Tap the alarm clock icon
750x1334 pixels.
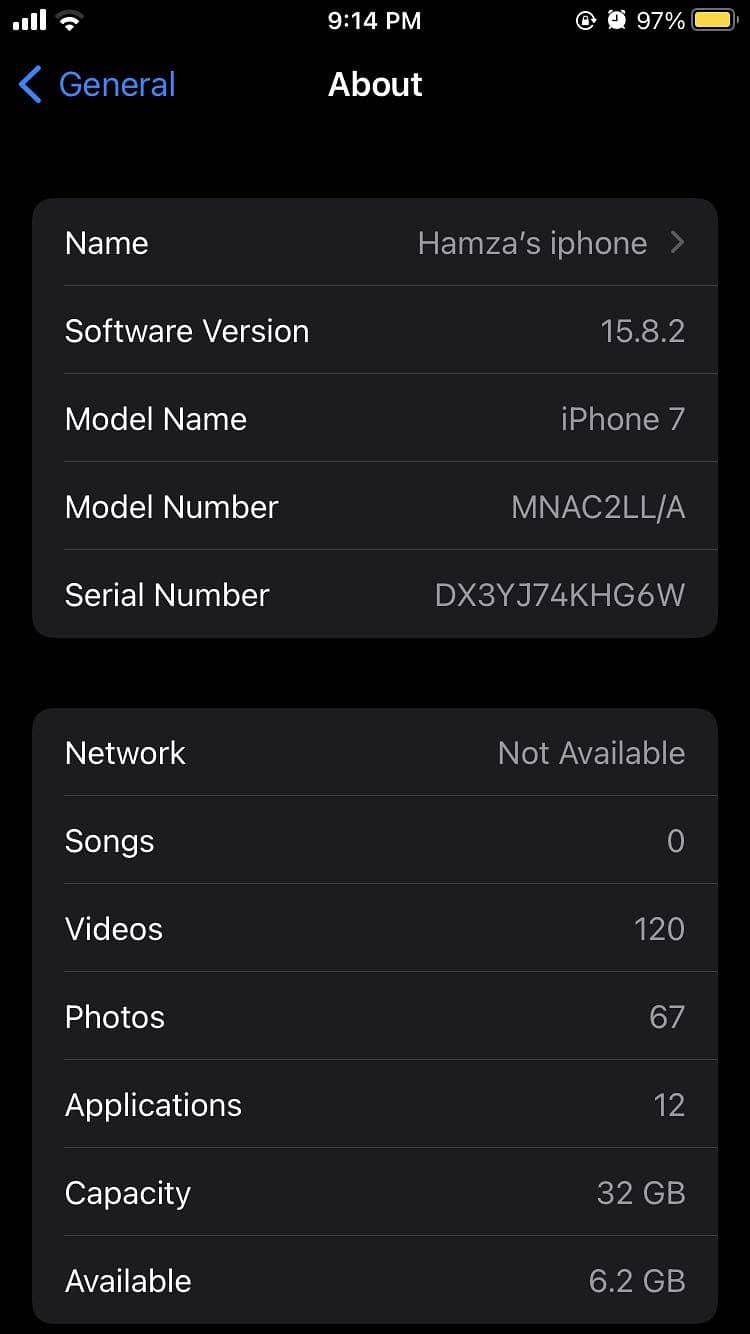[x=616, y=18]
